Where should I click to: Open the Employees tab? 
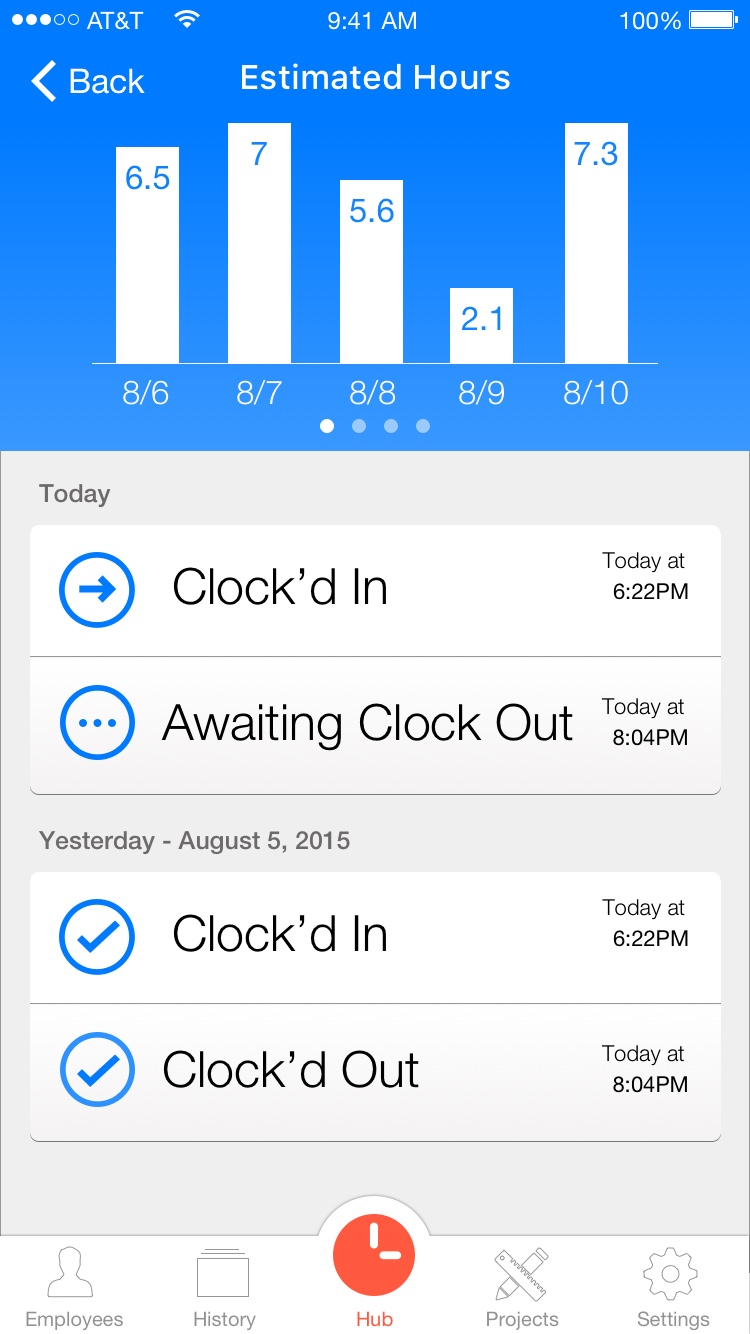click(74, 1287)
